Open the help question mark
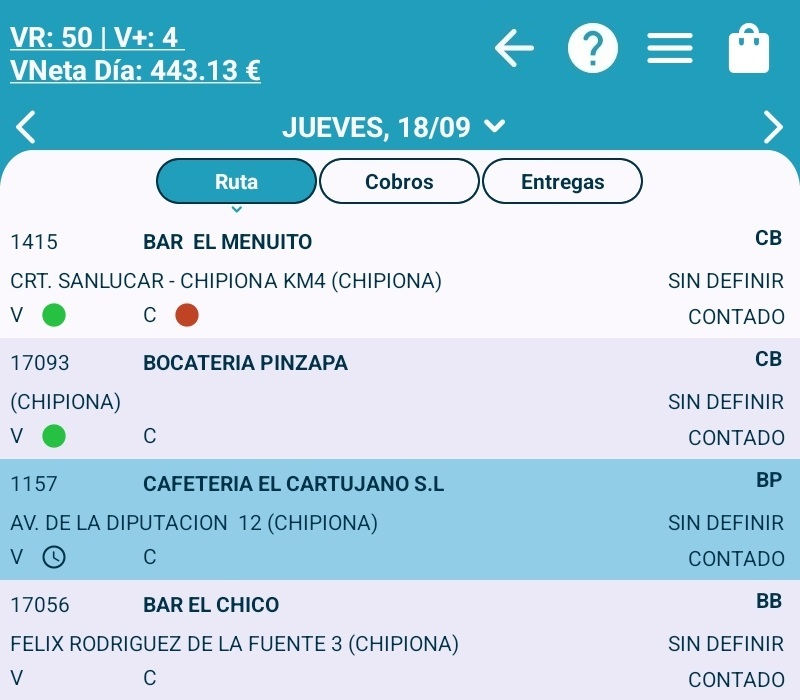 point(593,48)
